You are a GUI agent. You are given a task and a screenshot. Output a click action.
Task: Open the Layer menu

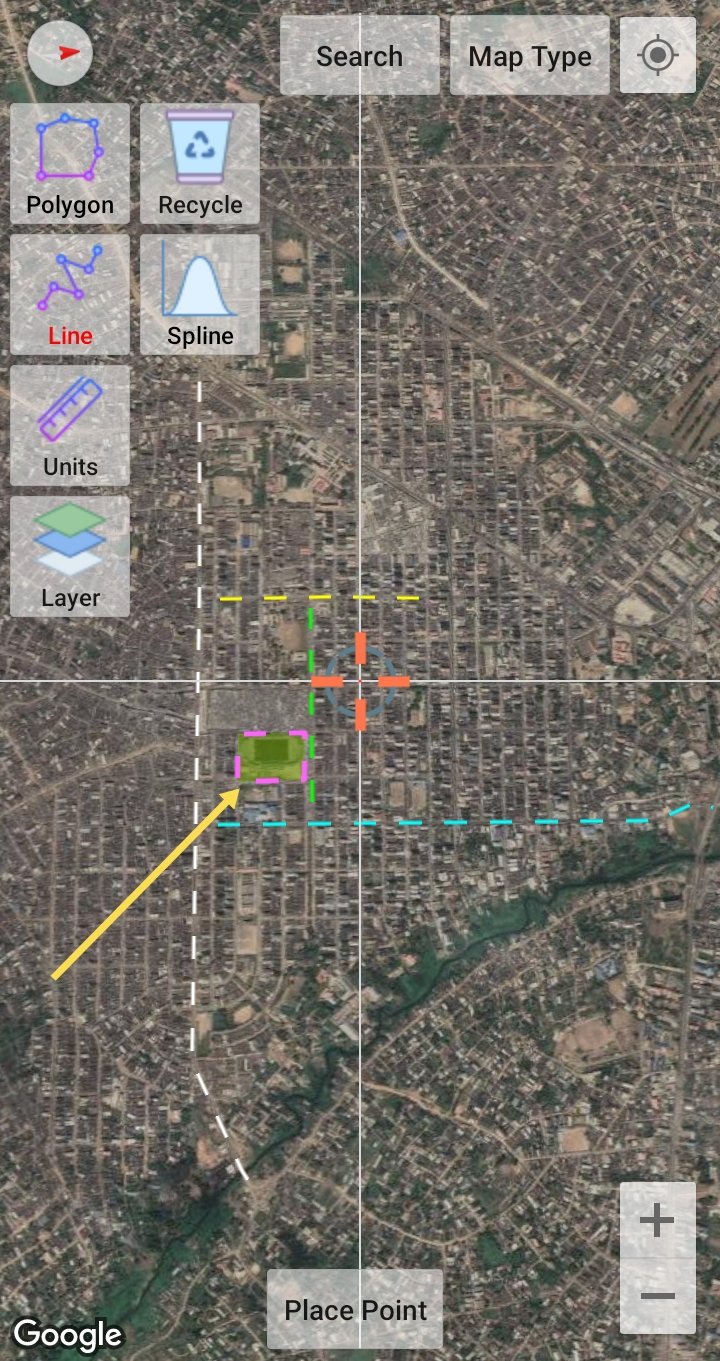pyautogui.click(x=70, y=557)
